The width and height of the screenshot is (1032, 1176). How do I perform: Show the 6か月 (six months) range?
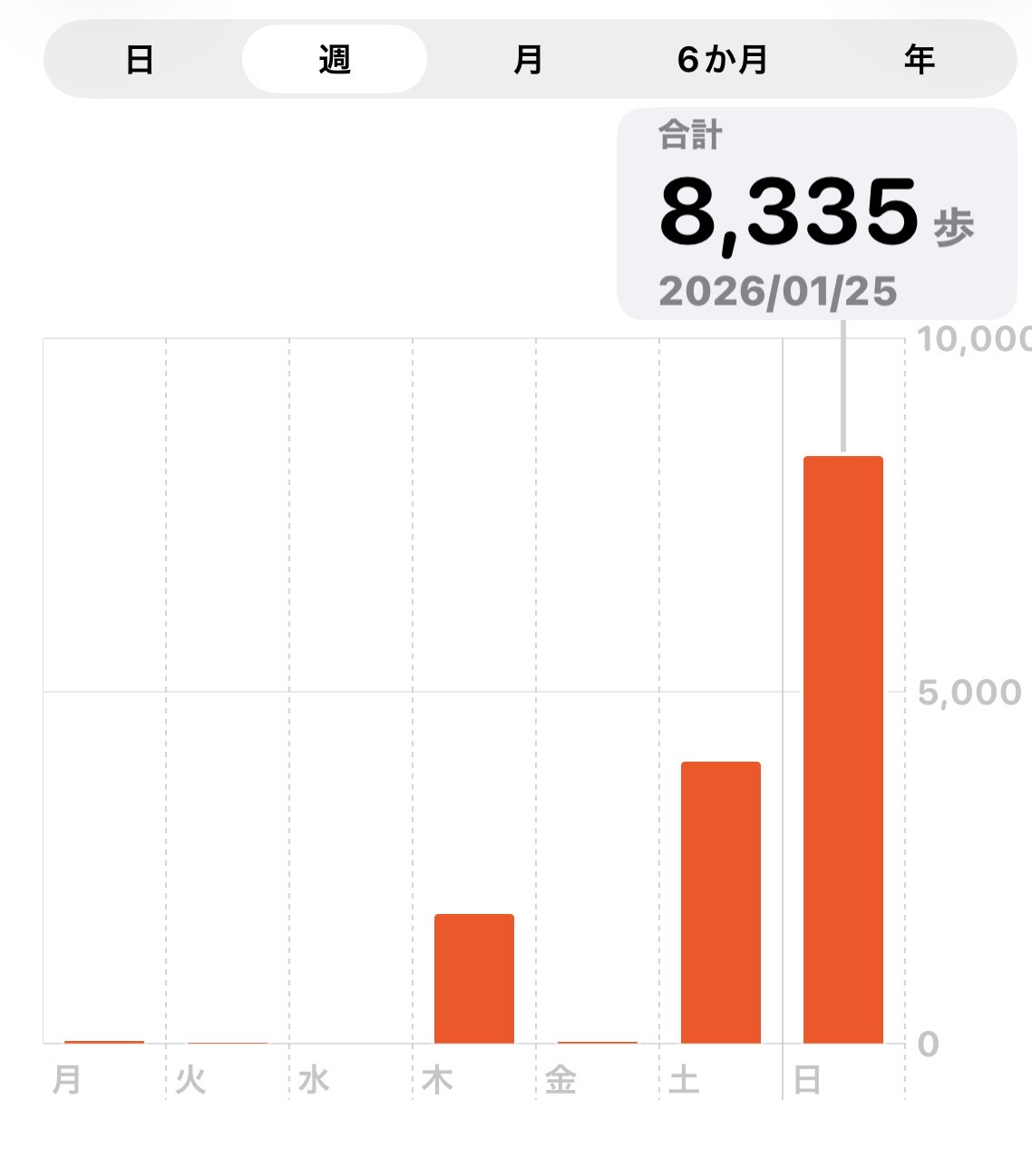tap(723, 60)
